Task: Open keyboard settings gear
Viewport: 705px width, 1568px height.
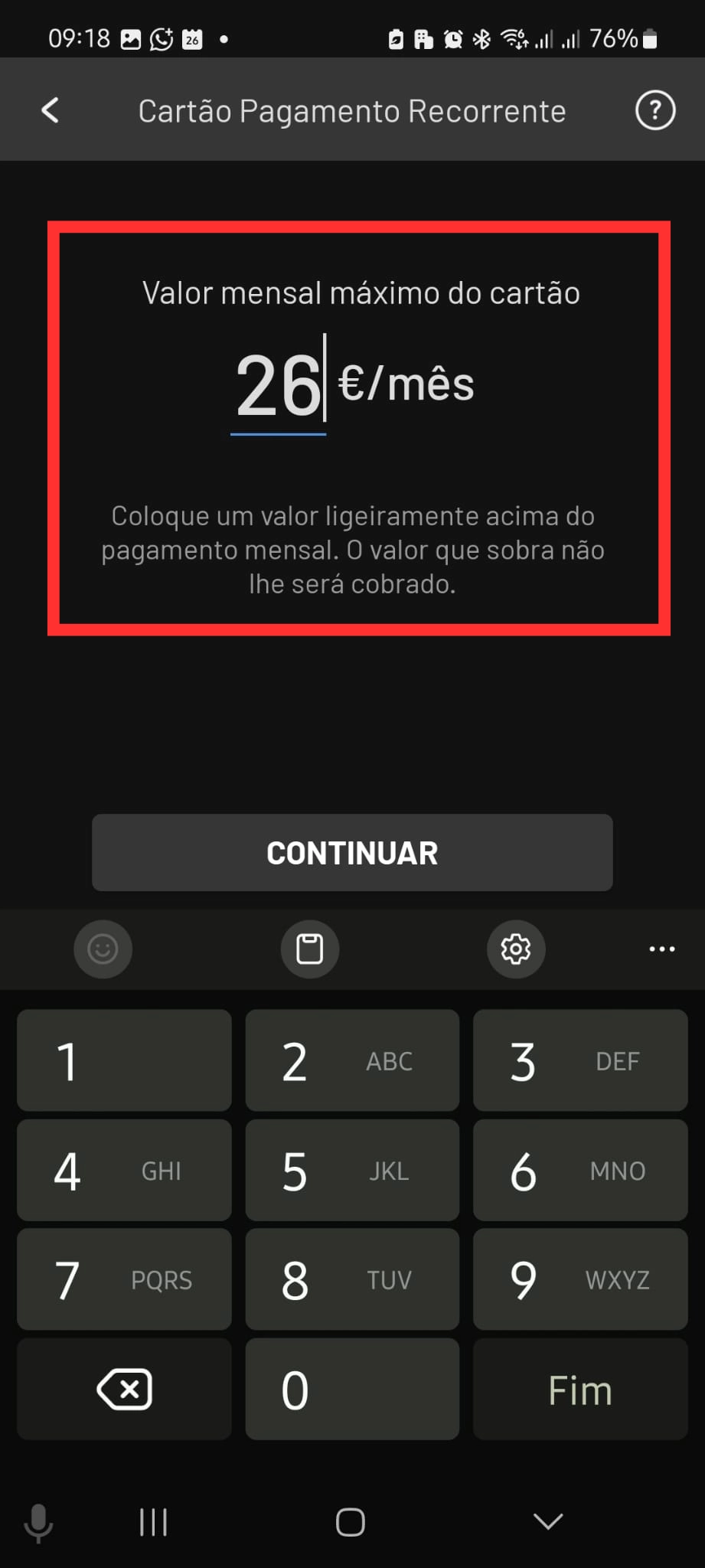Action: click(x=516, y=949)
